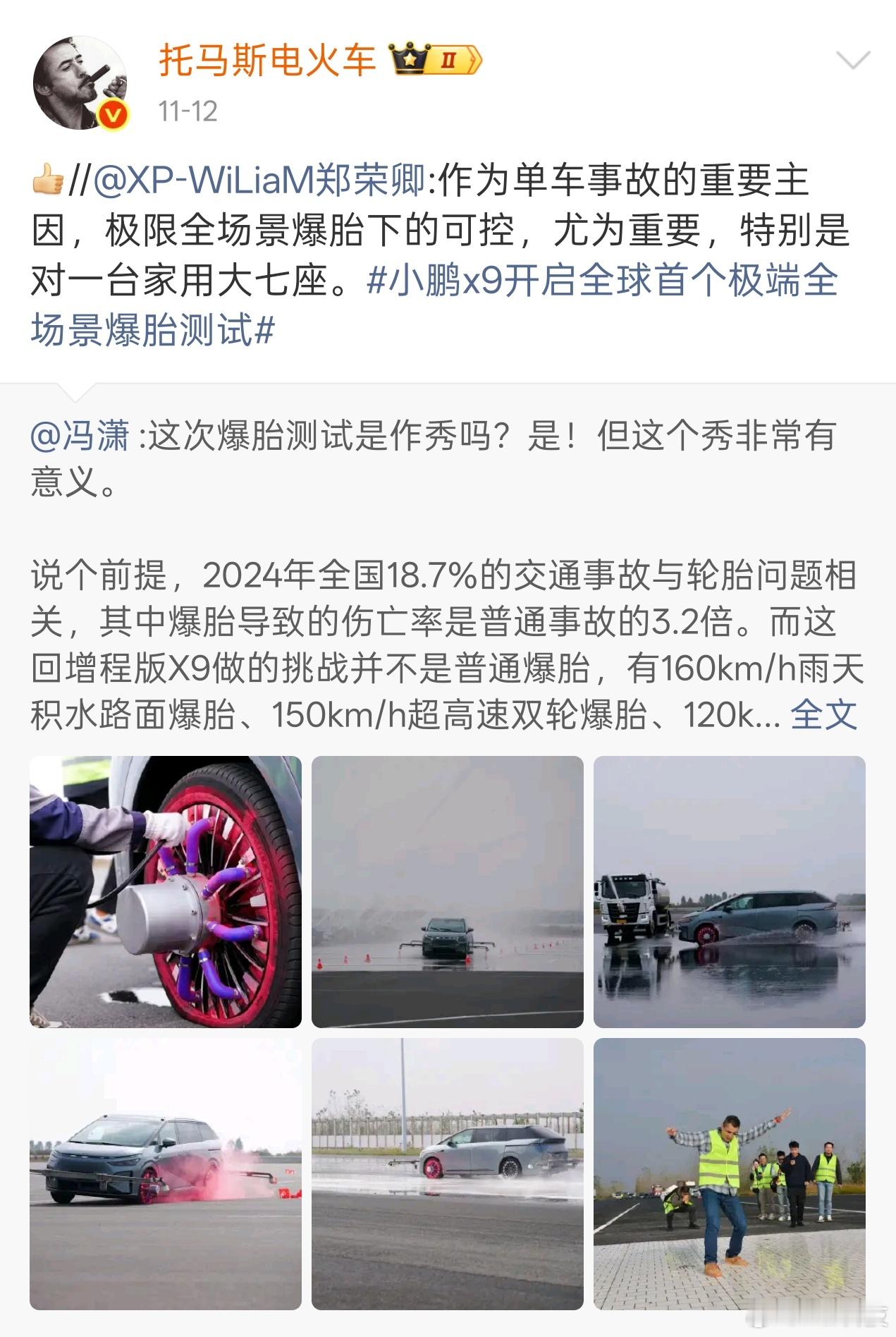
Task: Open photo of car with pink smoke
Action: pyautogui.click(x=166, y=1173)
